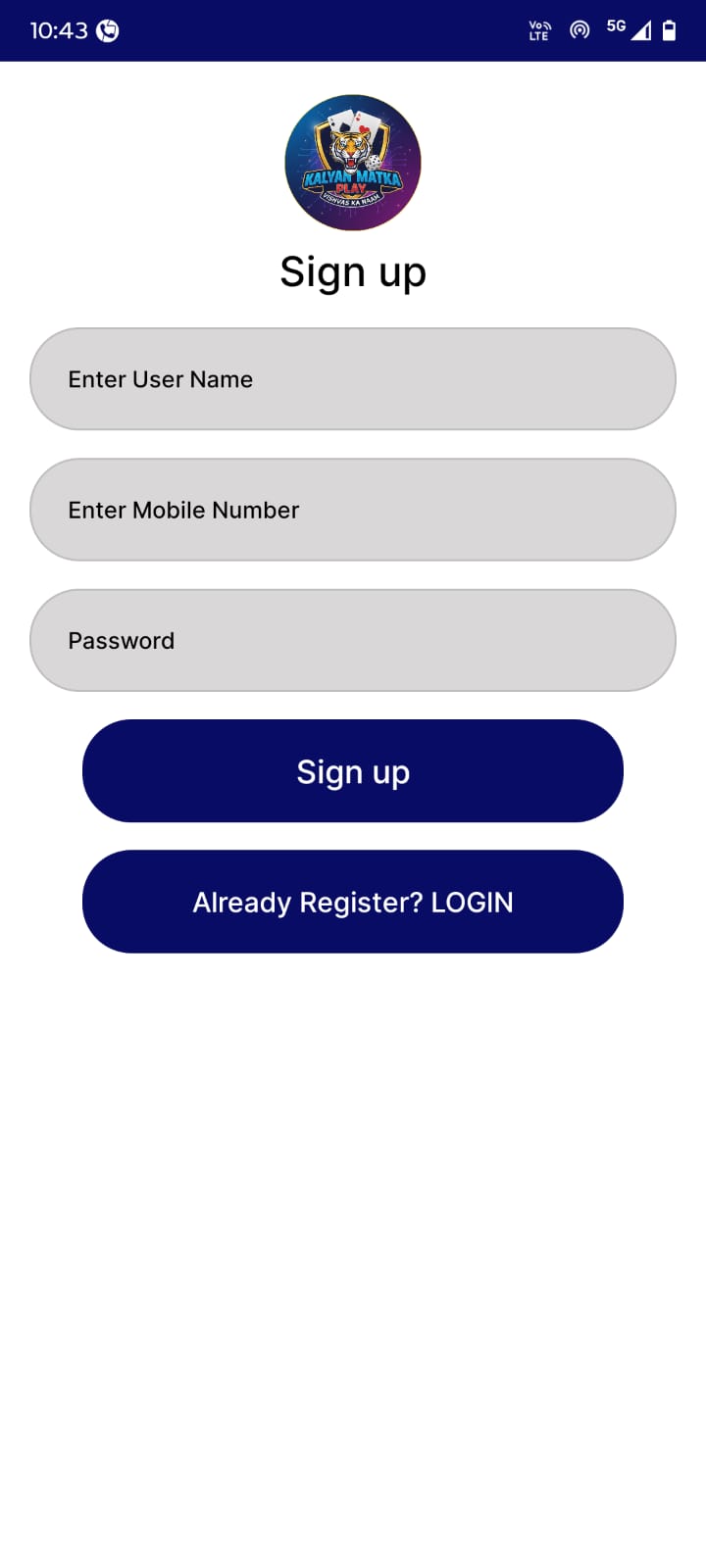This screenshot has height=1568, width=706.
Task: Tap the Sign up heading text
Action: point(353,271)
